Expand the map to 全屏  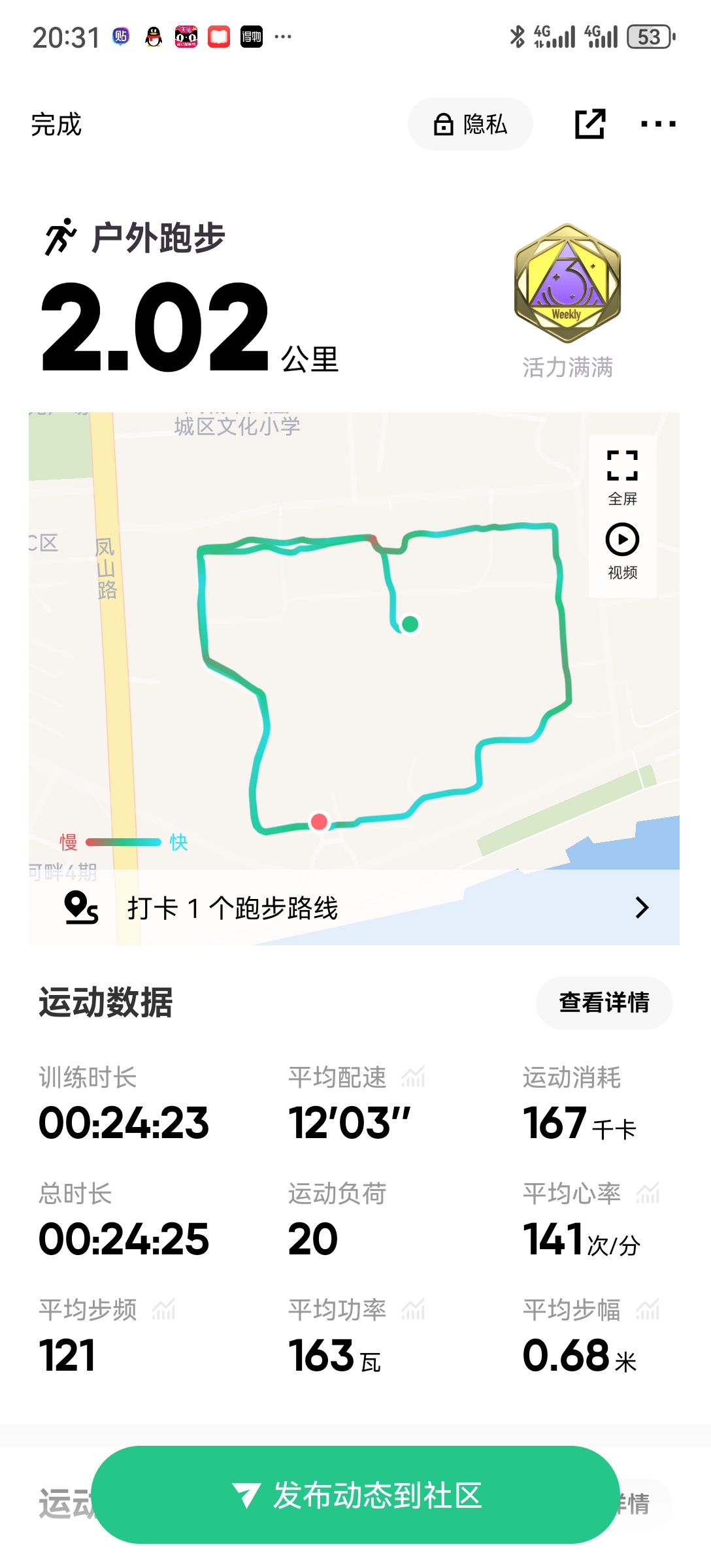pos(622,478)
